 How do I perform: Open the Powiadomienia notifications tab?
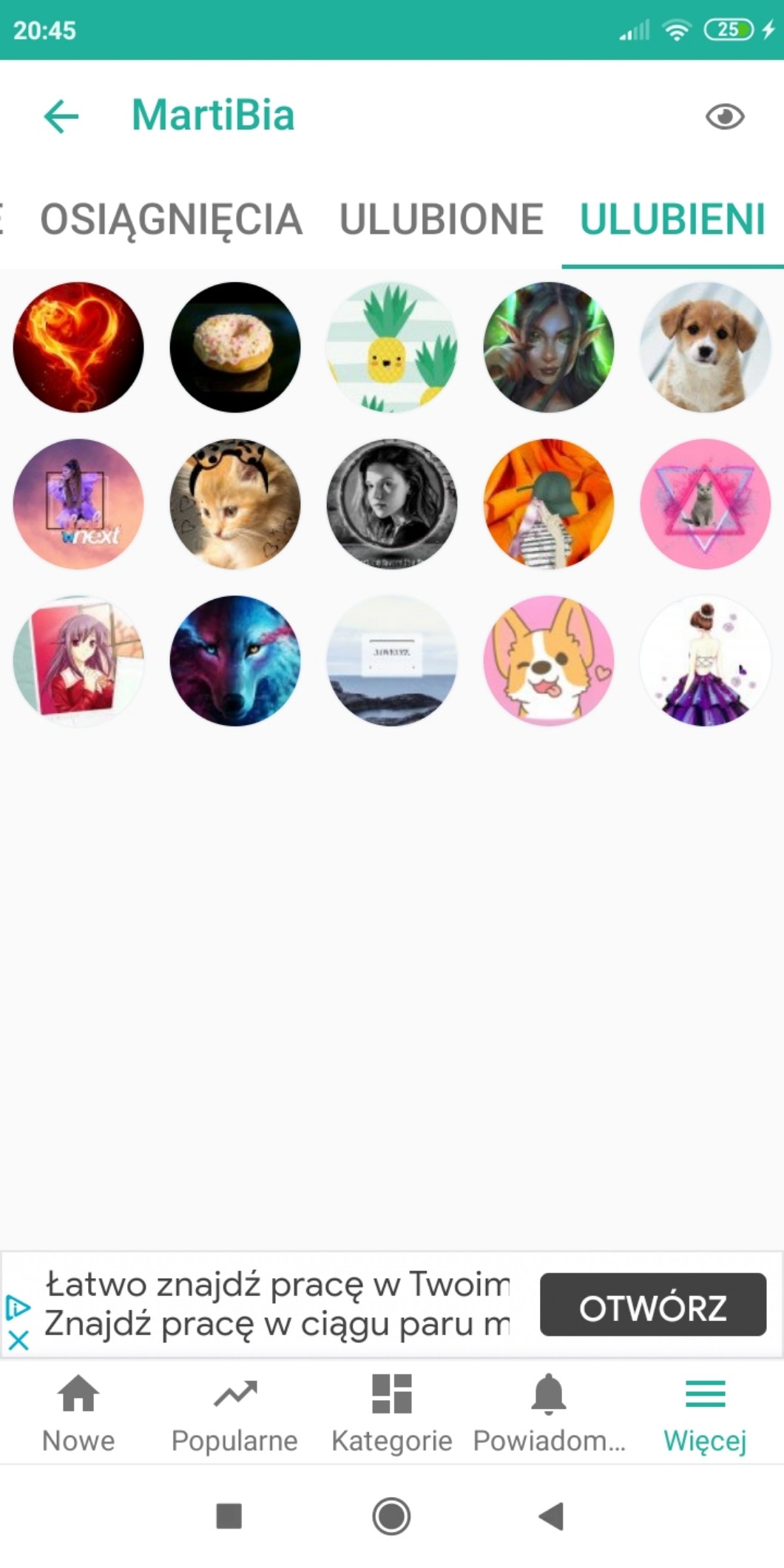tap(549, 1413)
